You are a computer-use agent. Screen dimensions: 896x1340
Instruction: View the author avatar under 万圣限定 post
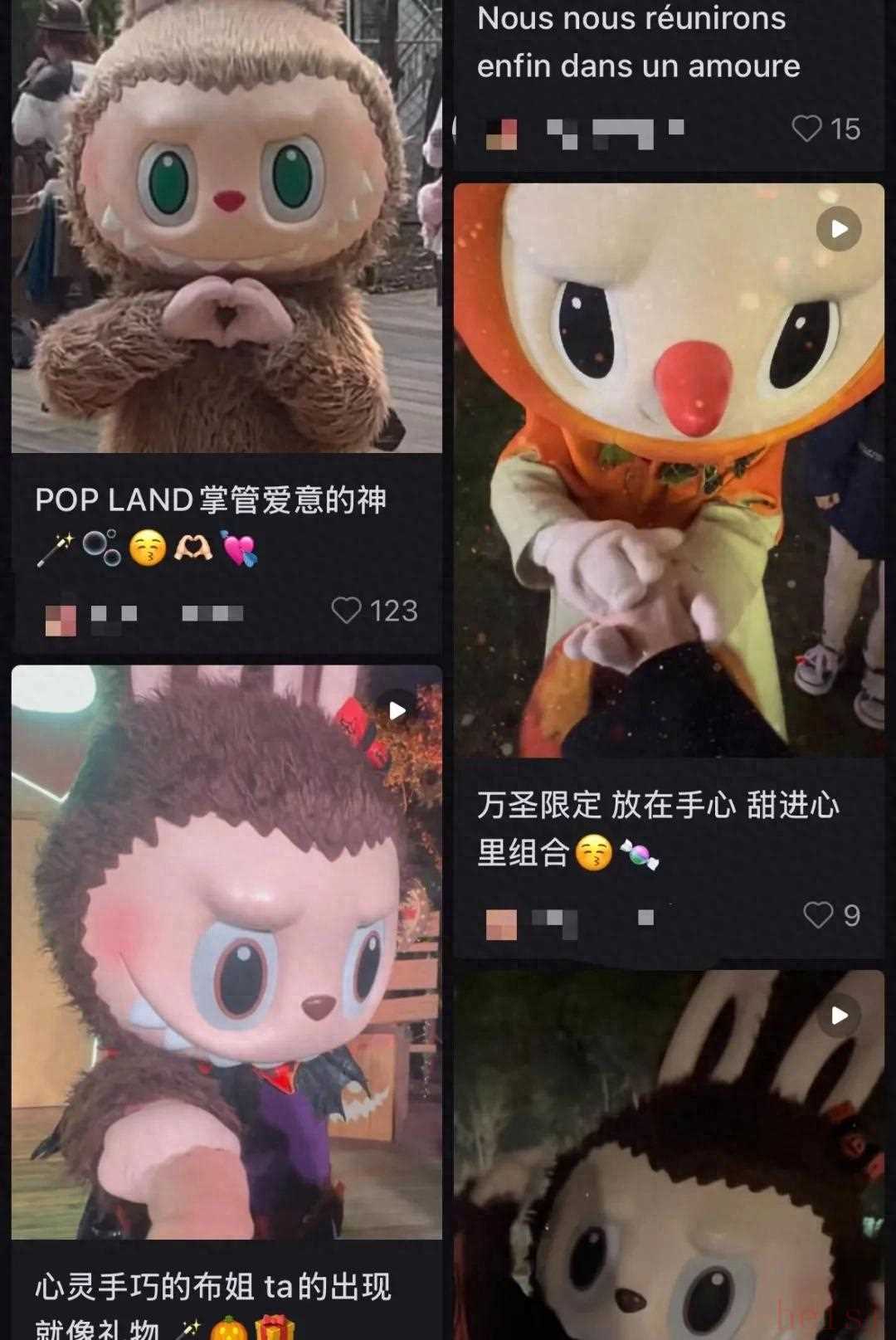(x=501, y=922)
